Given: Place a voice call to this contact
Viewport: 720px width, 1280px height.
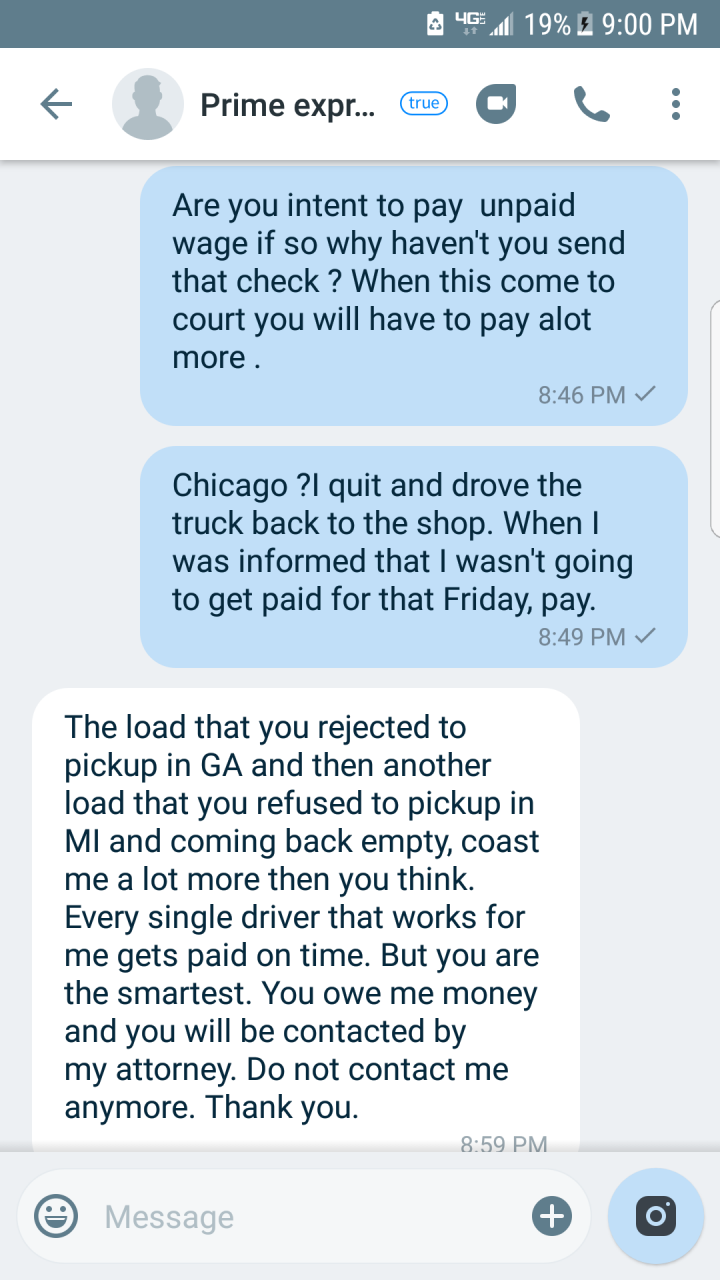Looking at the screenshot, I should (591, 104).
